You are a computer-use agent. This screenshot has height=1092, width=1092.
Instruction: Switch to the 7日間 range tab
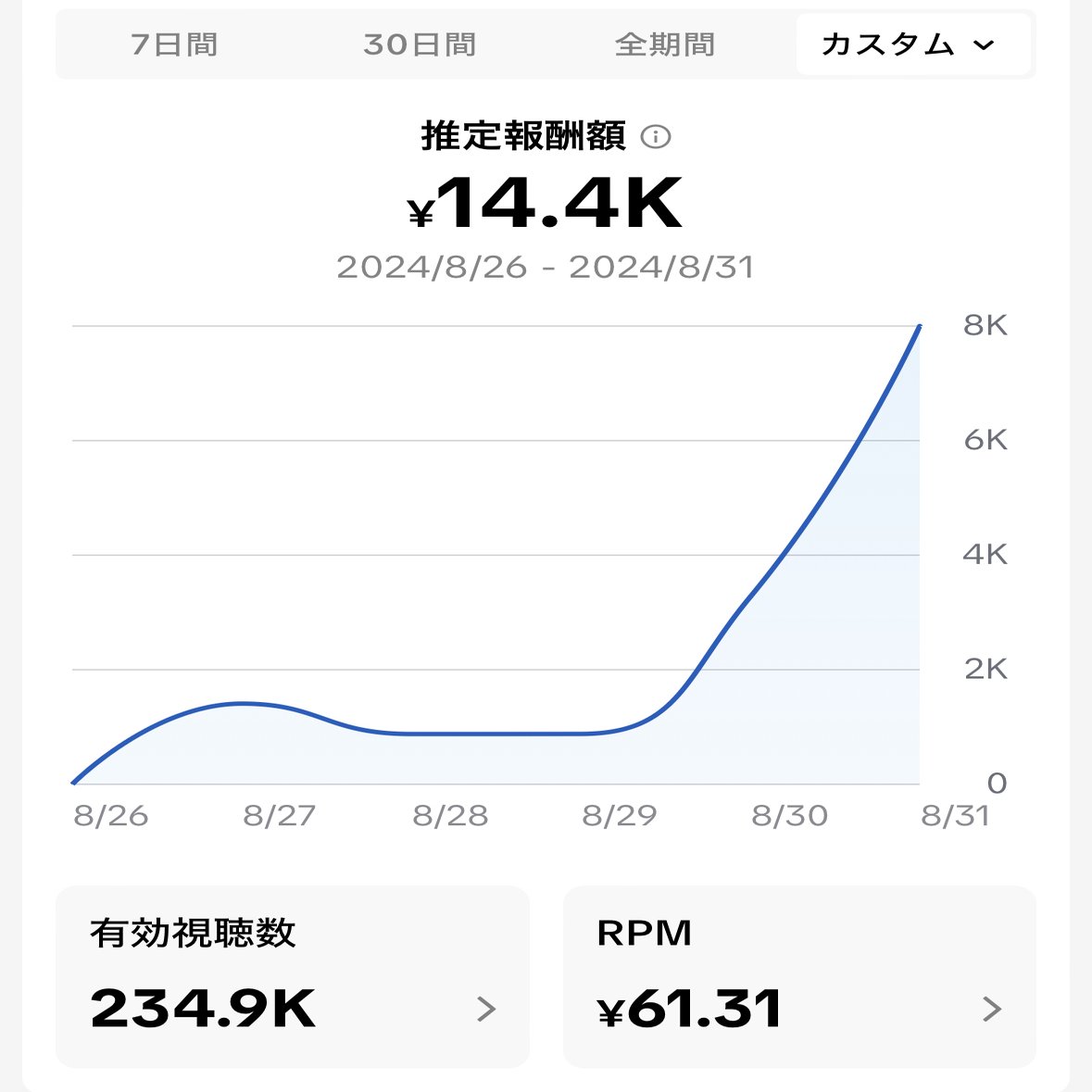click(174, 44)
